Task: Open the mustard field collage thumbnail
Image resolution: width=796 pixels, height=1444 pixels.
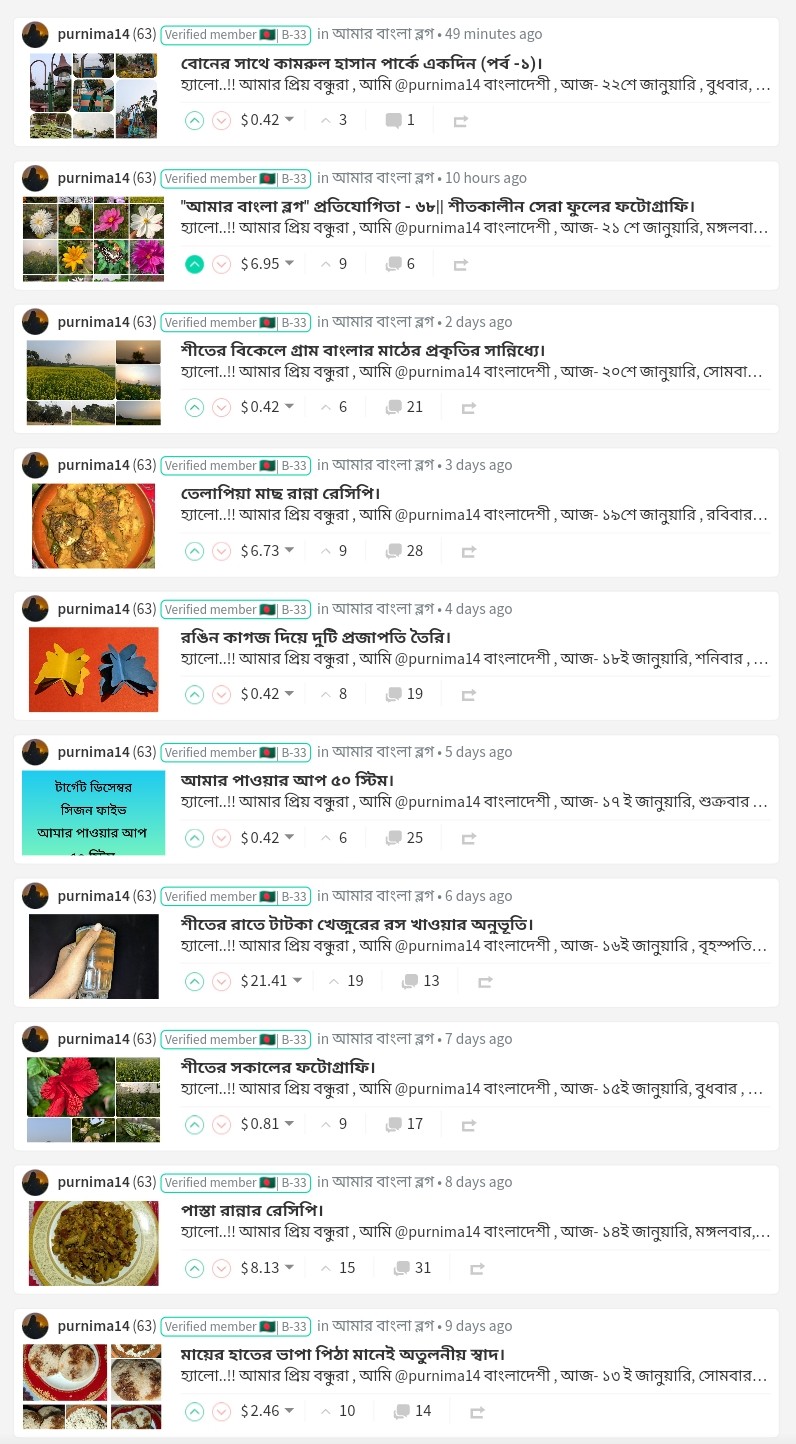Action: 94,382
